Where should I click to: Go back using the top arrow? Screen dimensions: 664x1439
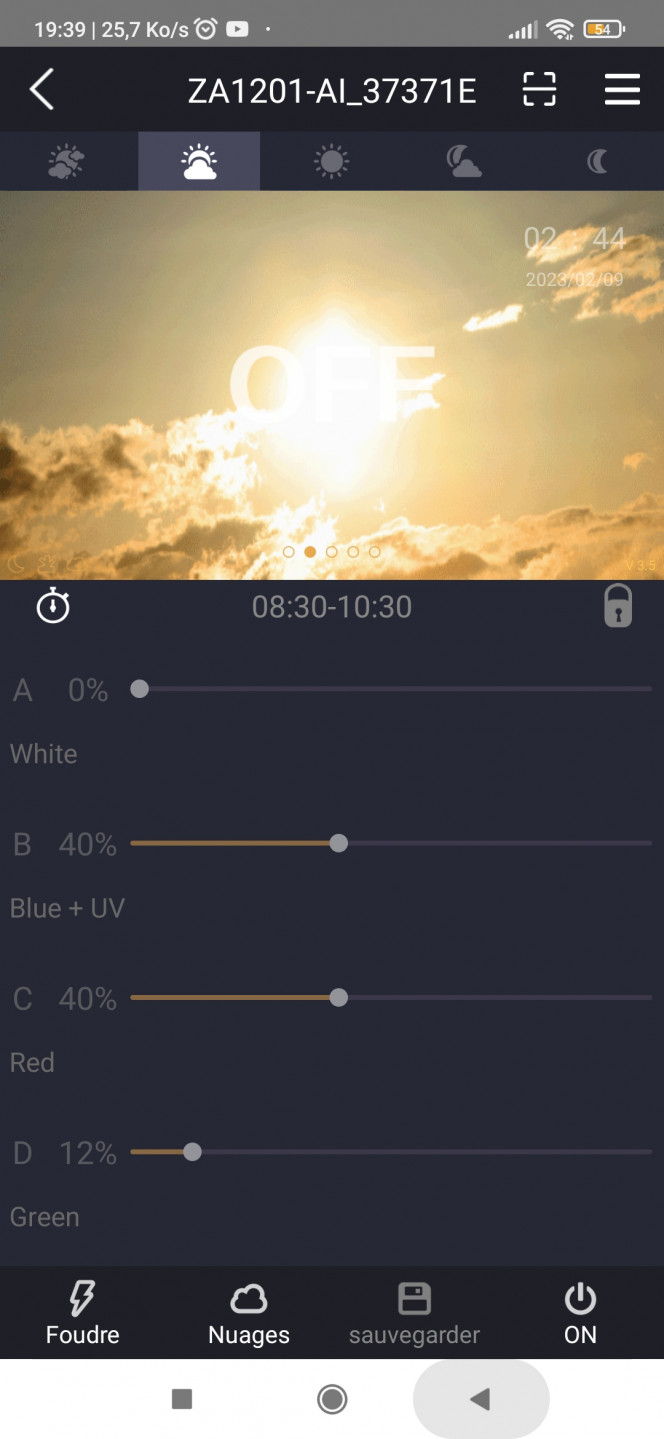tap(42, 90)
